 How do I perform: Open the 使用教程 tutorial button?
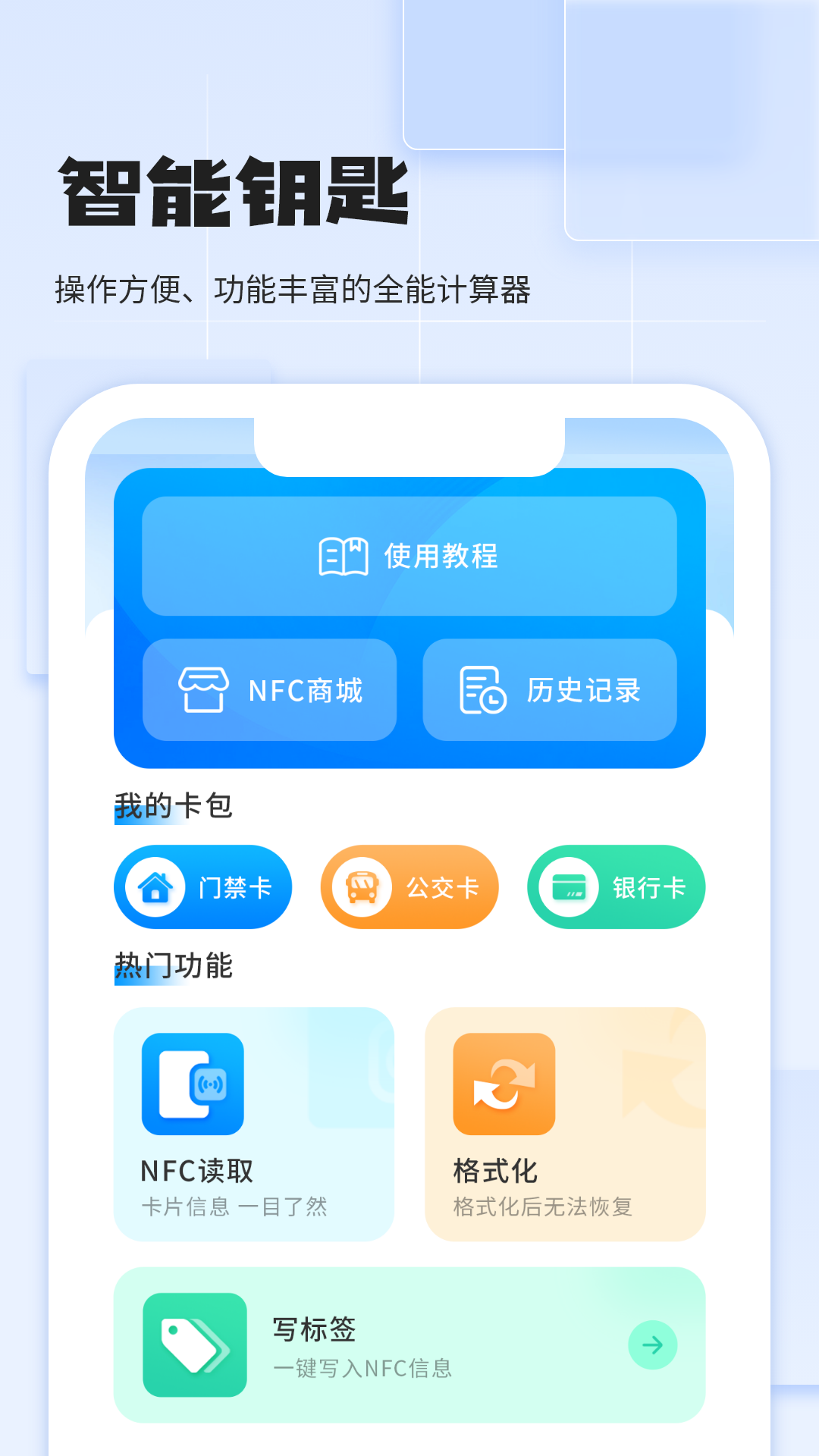click(409, 557)
